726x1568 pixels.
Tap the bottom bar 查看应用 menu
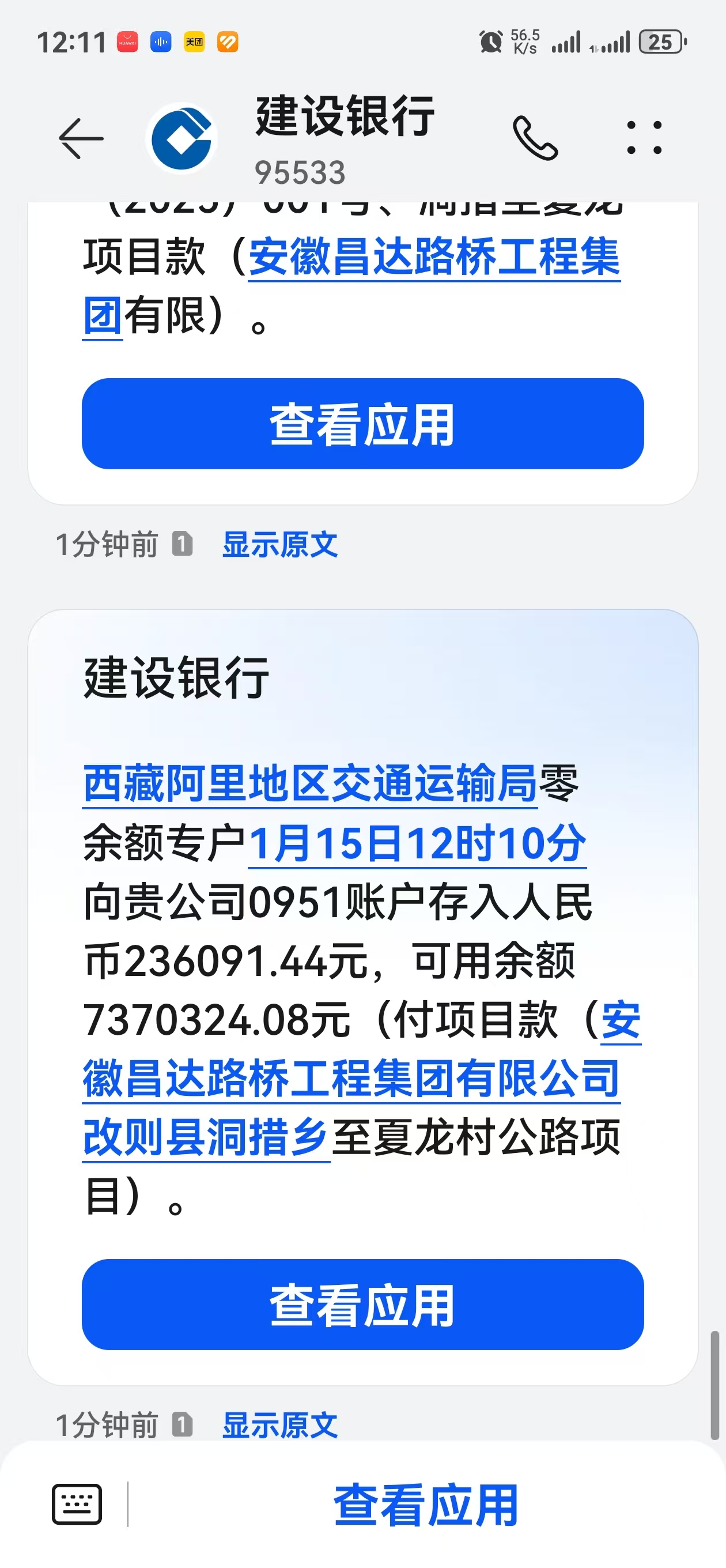point(425,1505)
